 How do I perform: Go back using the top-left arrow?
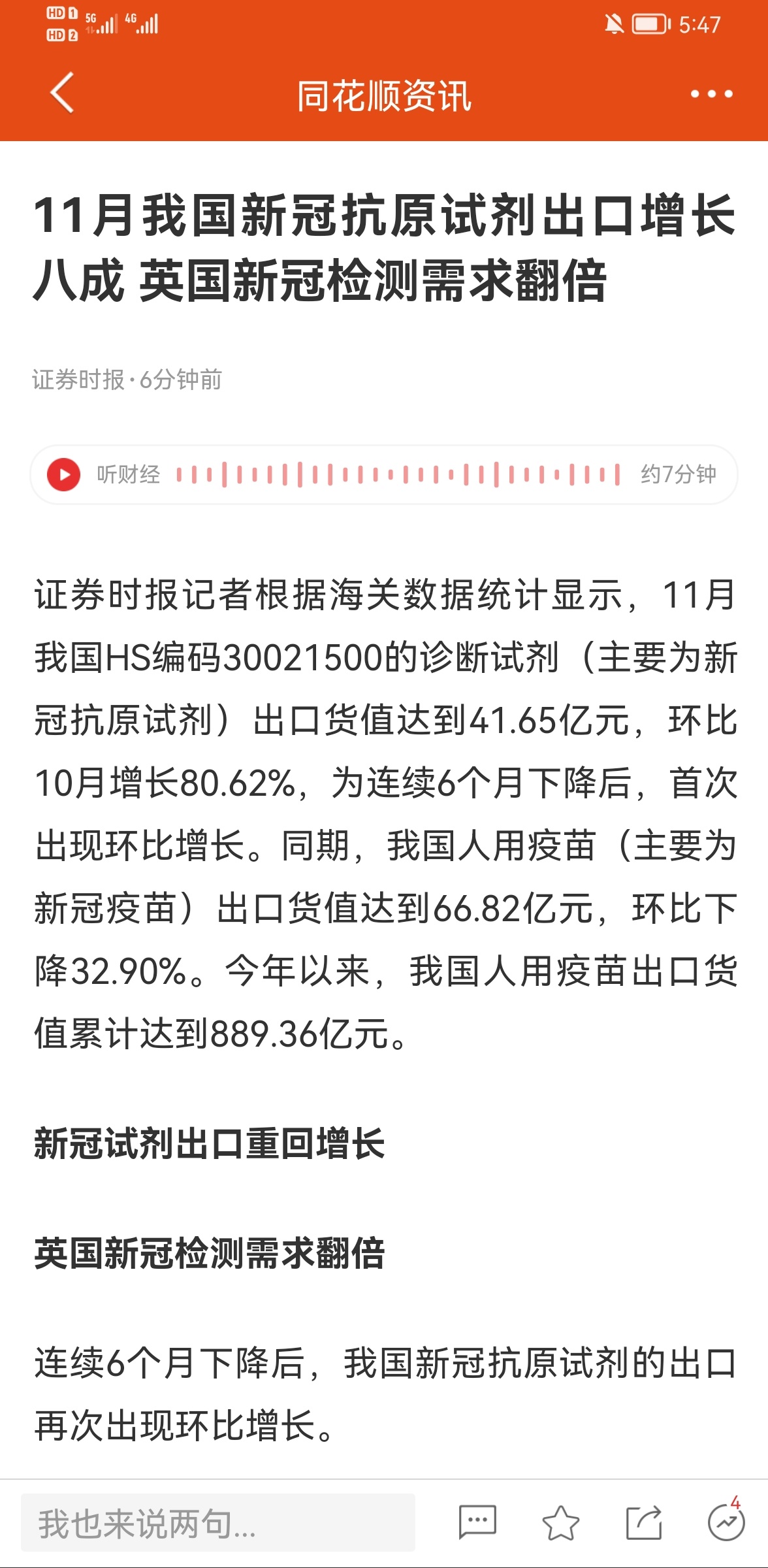(x=62, y=93)
